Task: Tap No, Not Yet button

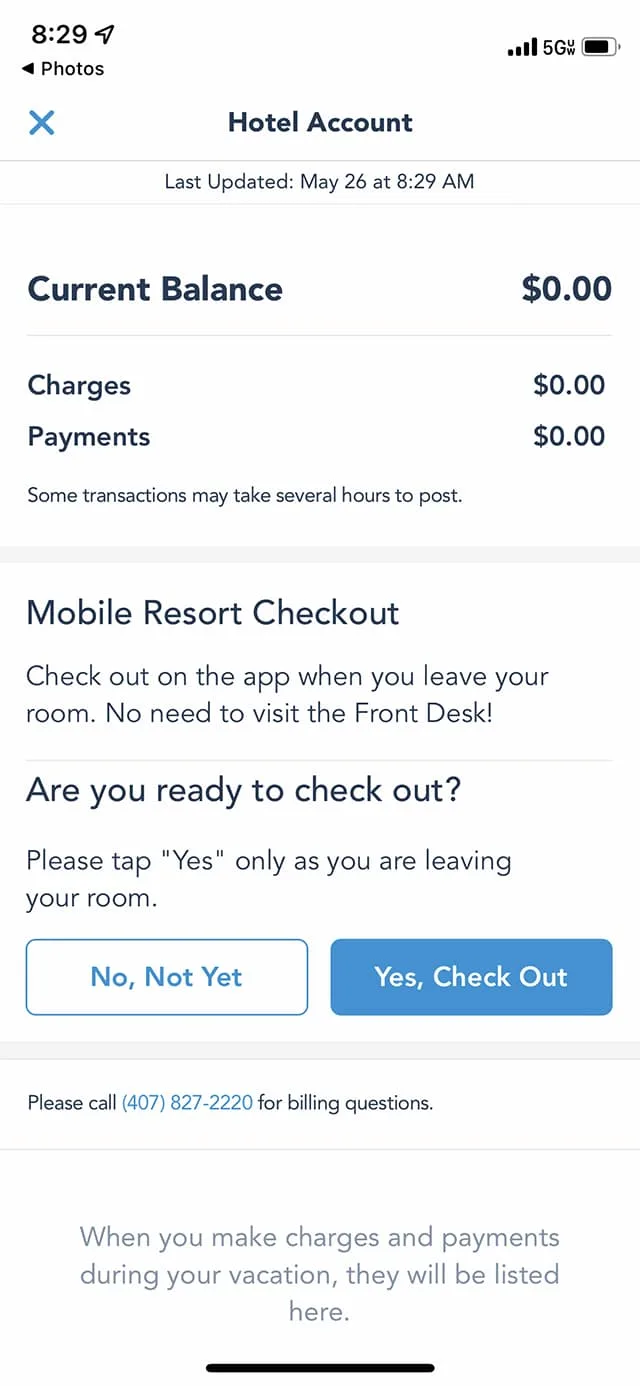Action: click(167, 977)
